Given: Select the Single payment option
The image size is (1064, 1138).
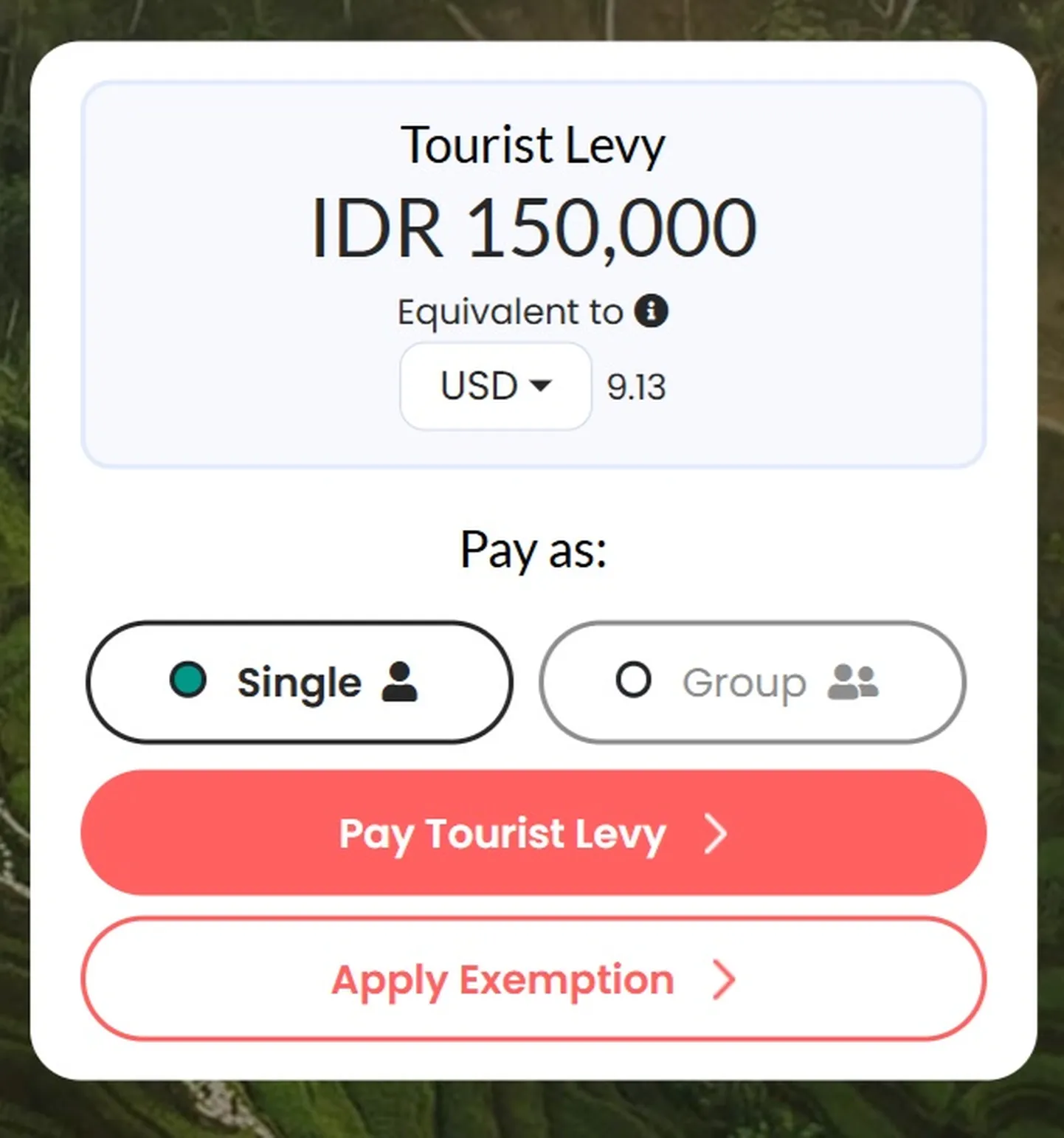Looking at the screenshot, I should point(300,682).
